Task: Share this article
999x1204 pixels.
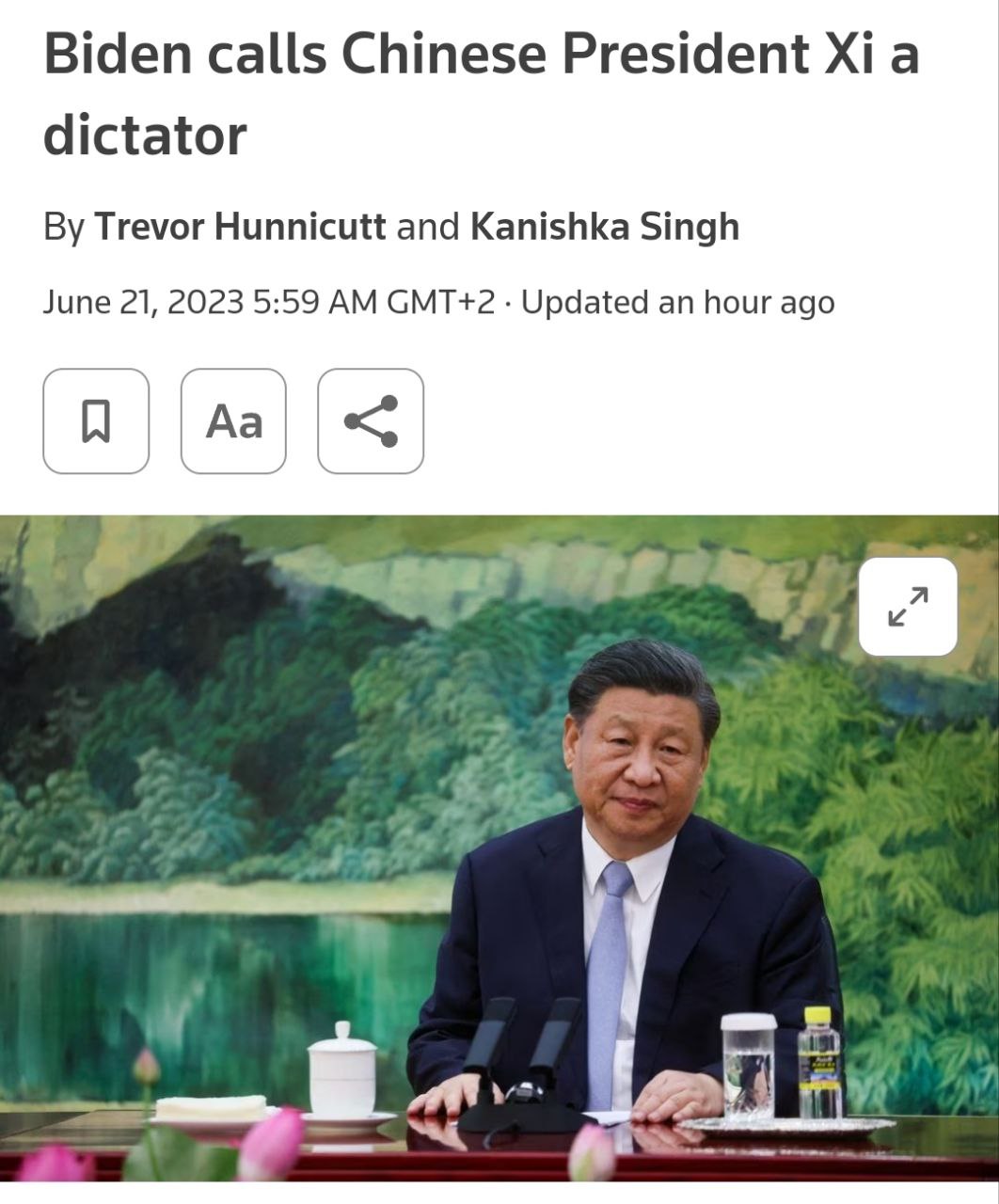Action: click(x=371, y=420)
